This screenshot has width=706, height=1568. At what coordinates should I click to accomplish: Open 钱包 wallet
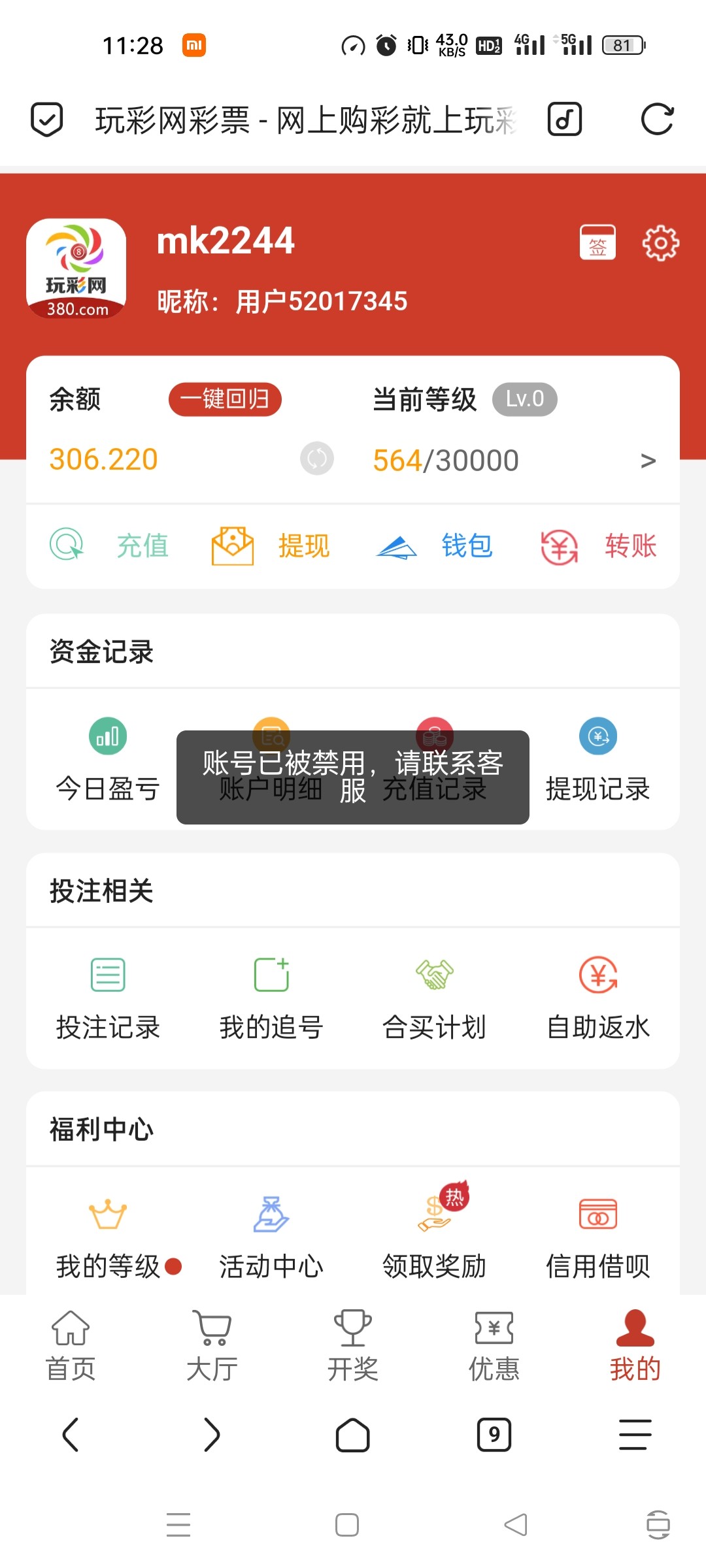tap(435, 546)
